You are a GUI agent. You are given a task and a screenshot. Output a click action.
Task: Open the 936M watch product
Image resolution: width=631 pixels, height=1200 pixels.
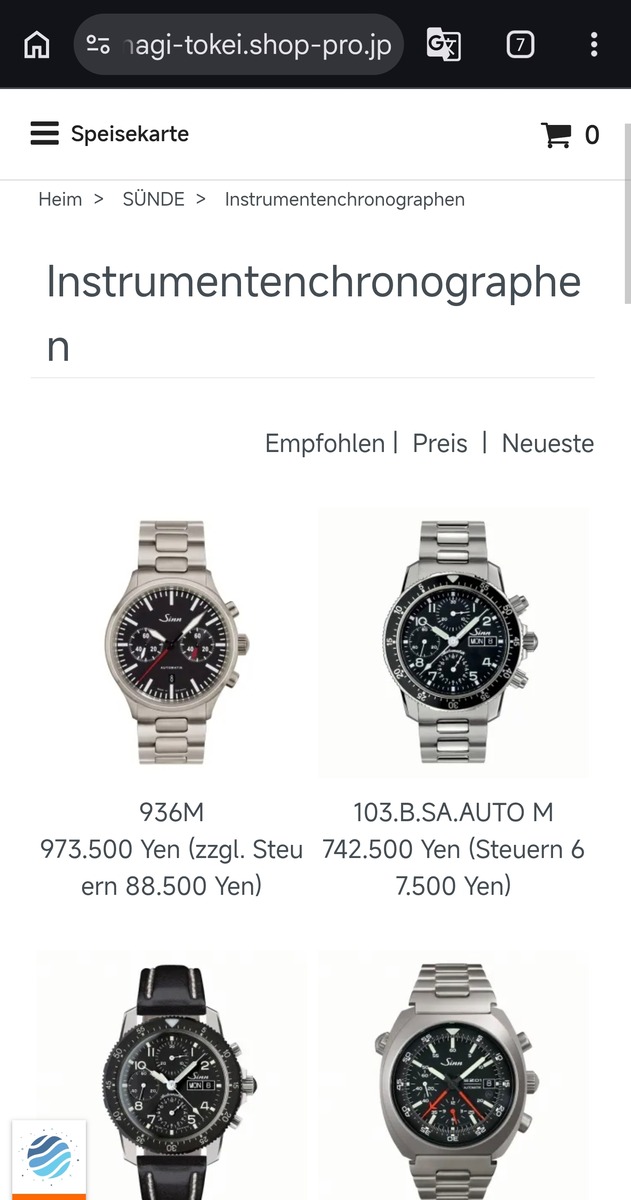coord(172,643)
